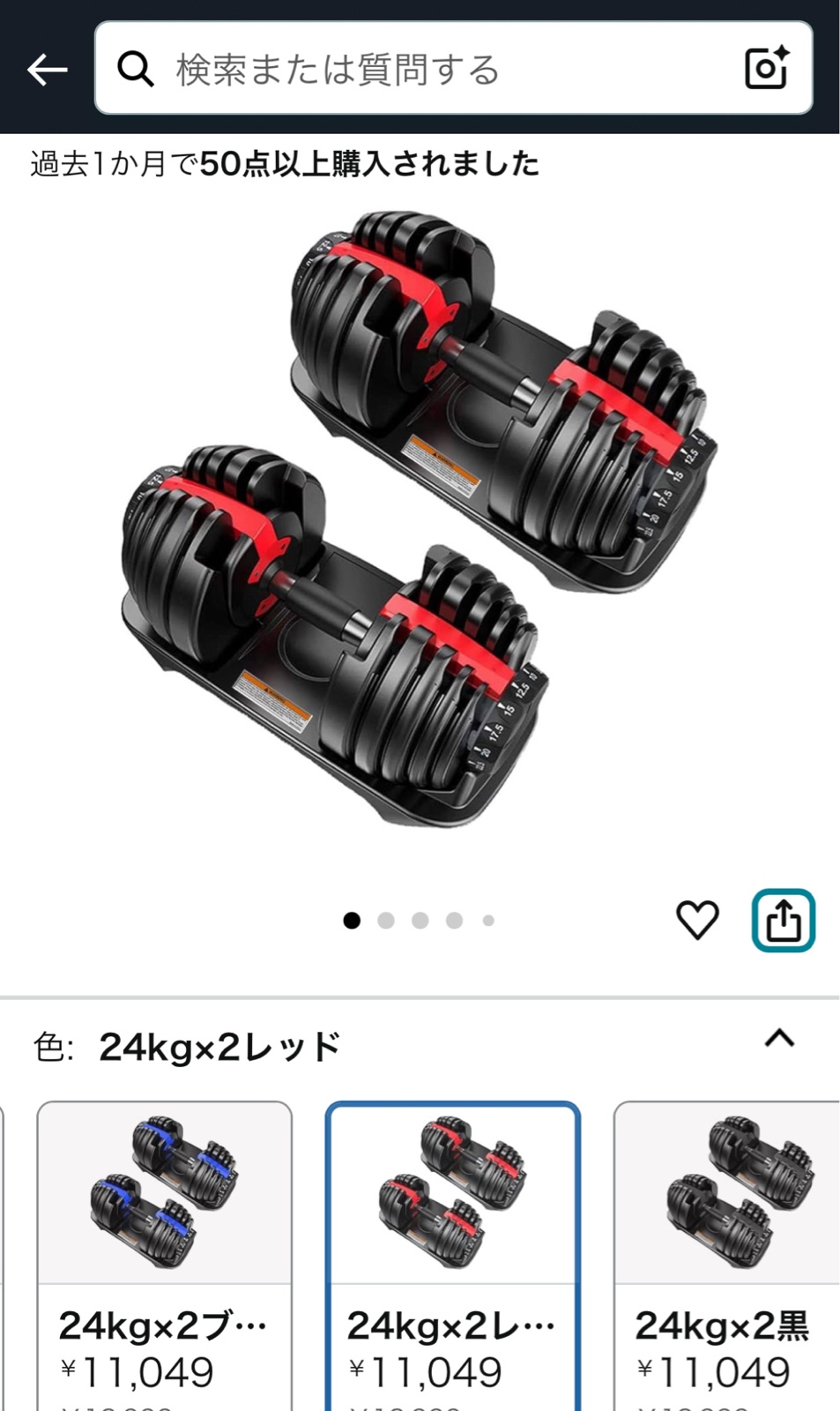
Task: Go back using the arrow icon
Action: click(47, 69)
